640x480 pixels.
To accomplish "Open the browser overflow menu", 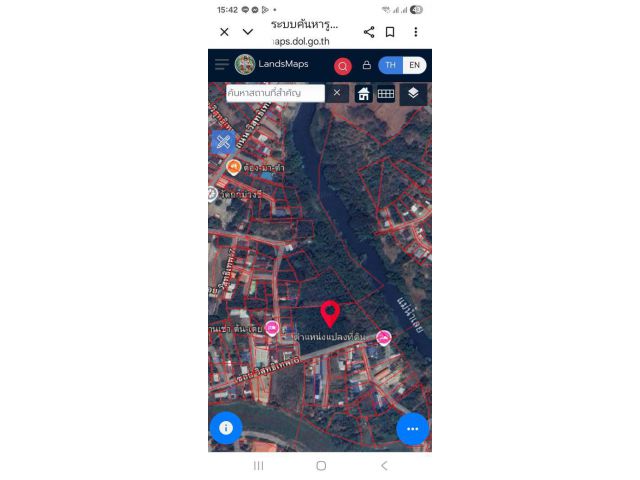I will (x=415, y=32).
